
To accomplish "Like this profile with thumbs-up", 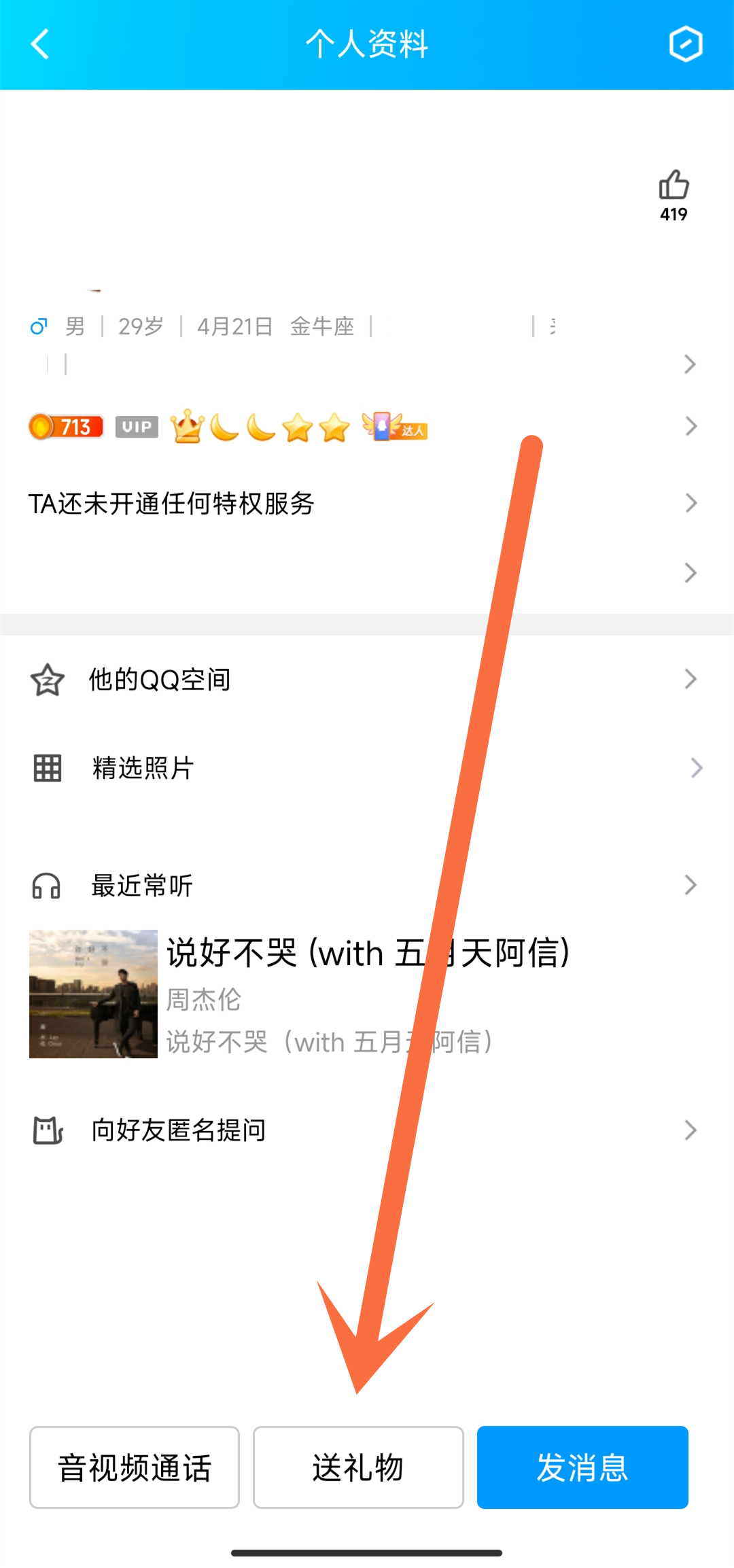I will click(674, 186).
